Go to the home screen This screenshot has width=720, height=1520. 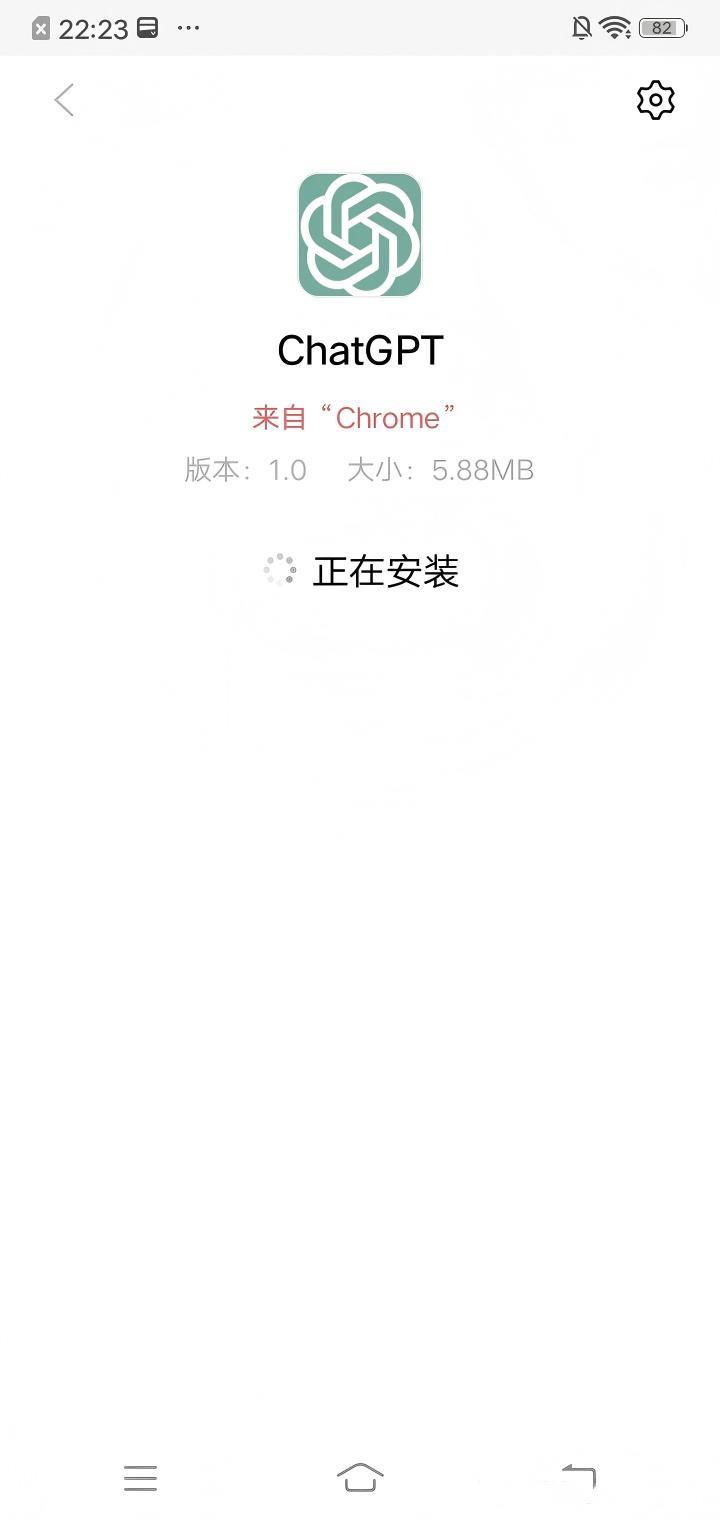point(360,1477)
